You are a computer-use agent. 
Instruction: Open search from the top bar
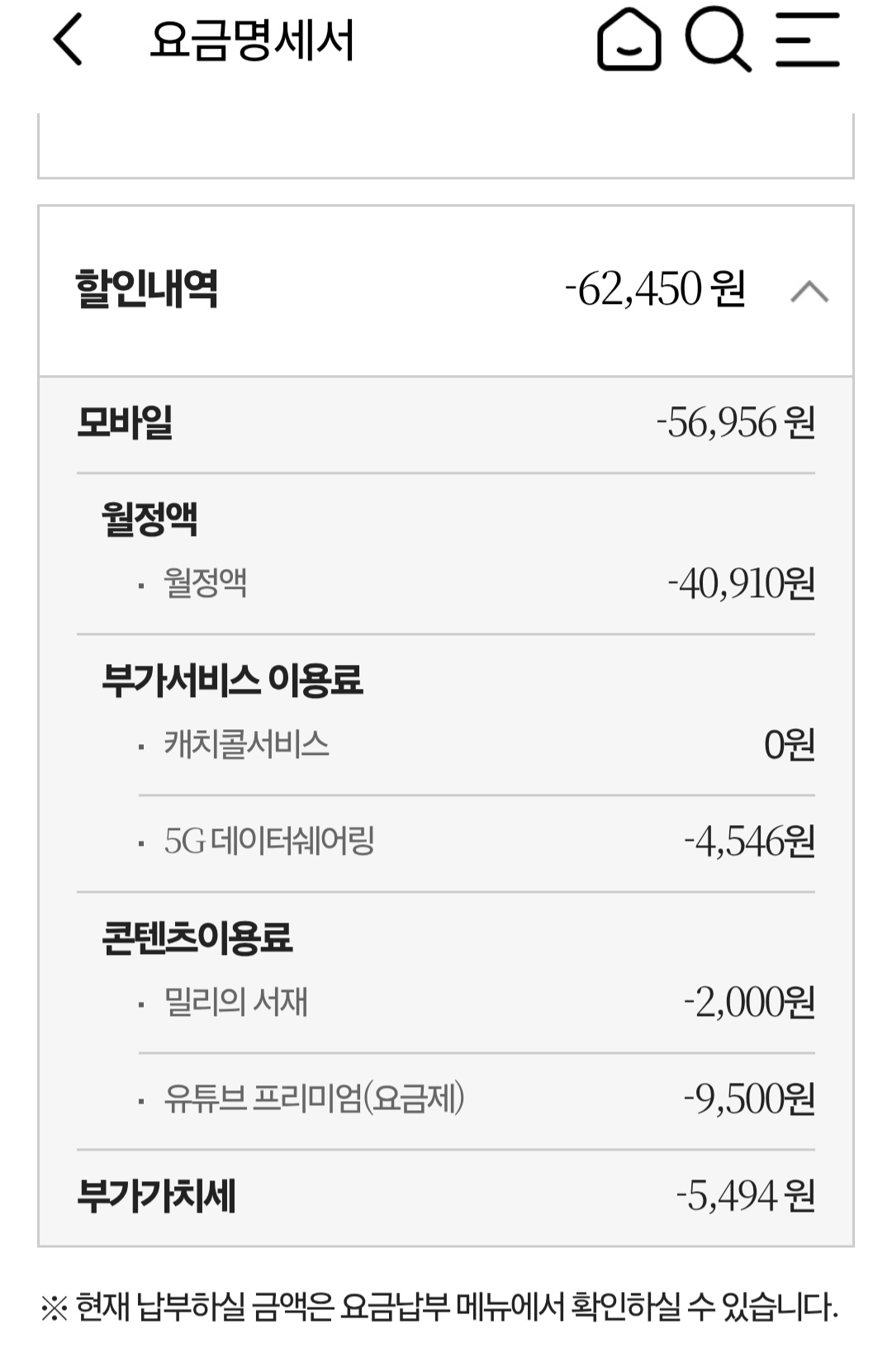(718, 40)
